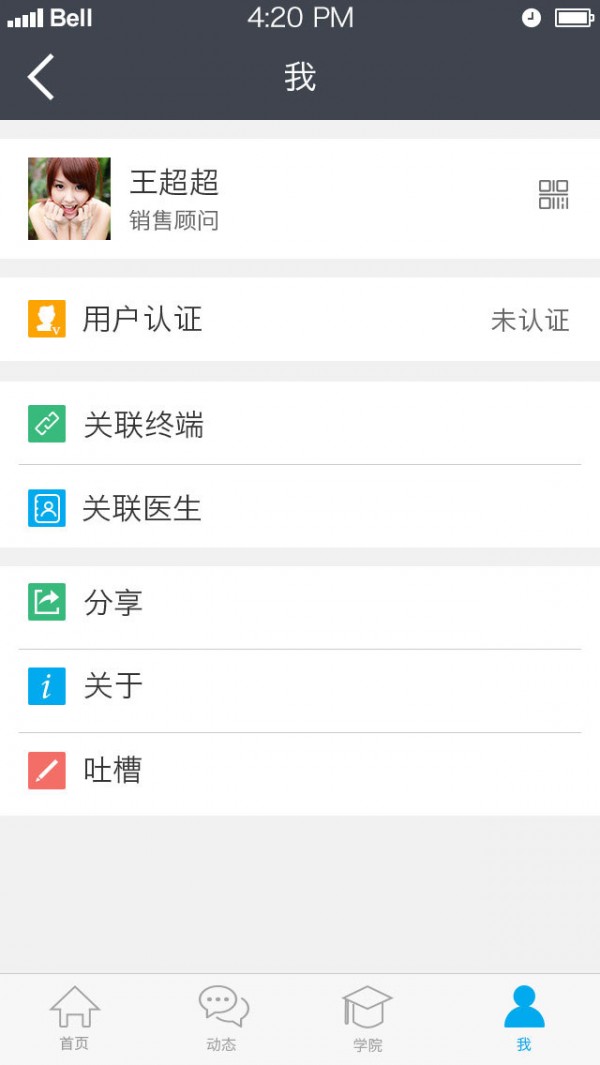This screenshot has height=1065, width=600.
Task: Open the QR code icon beside 王超超
Action: point(553,195)
